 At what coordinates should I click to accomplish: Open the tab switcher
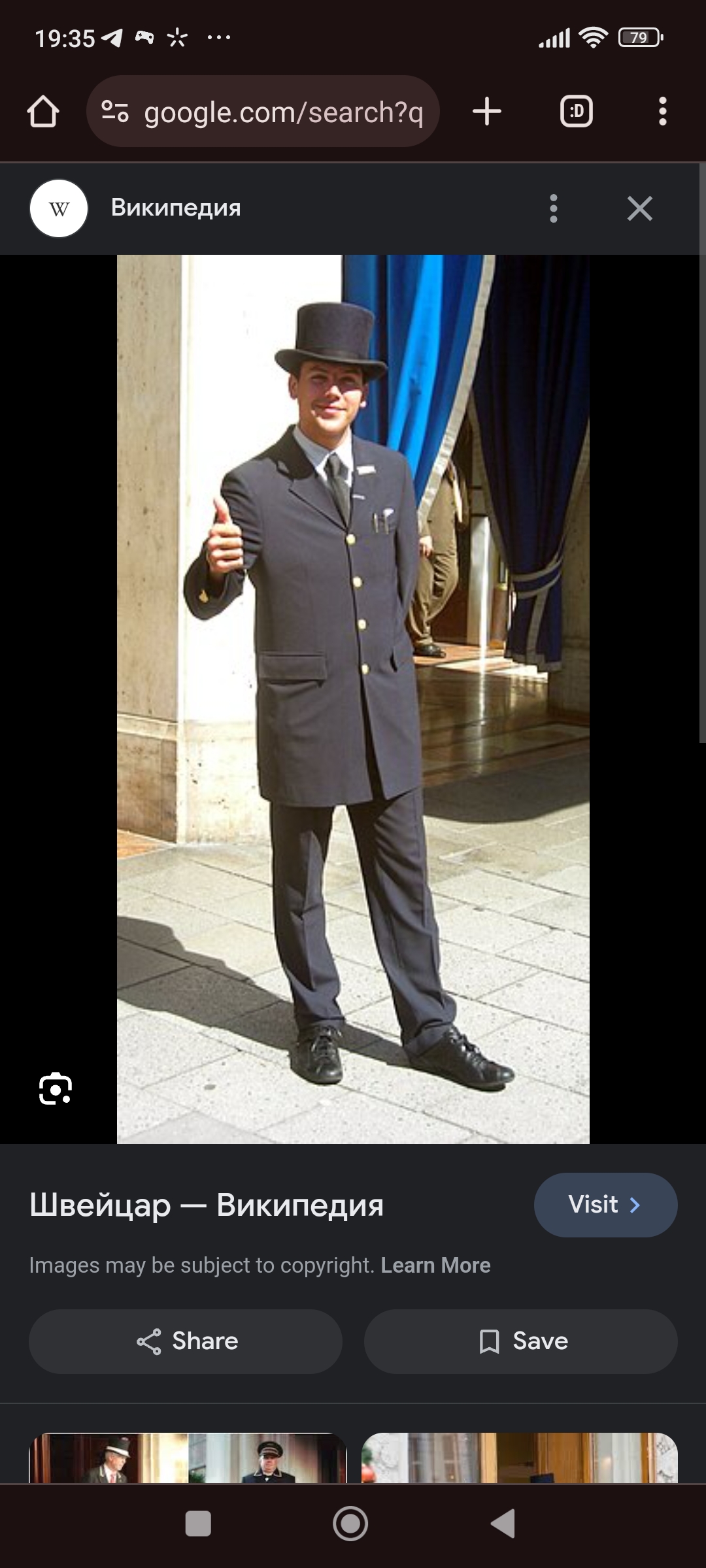point(577,112)
